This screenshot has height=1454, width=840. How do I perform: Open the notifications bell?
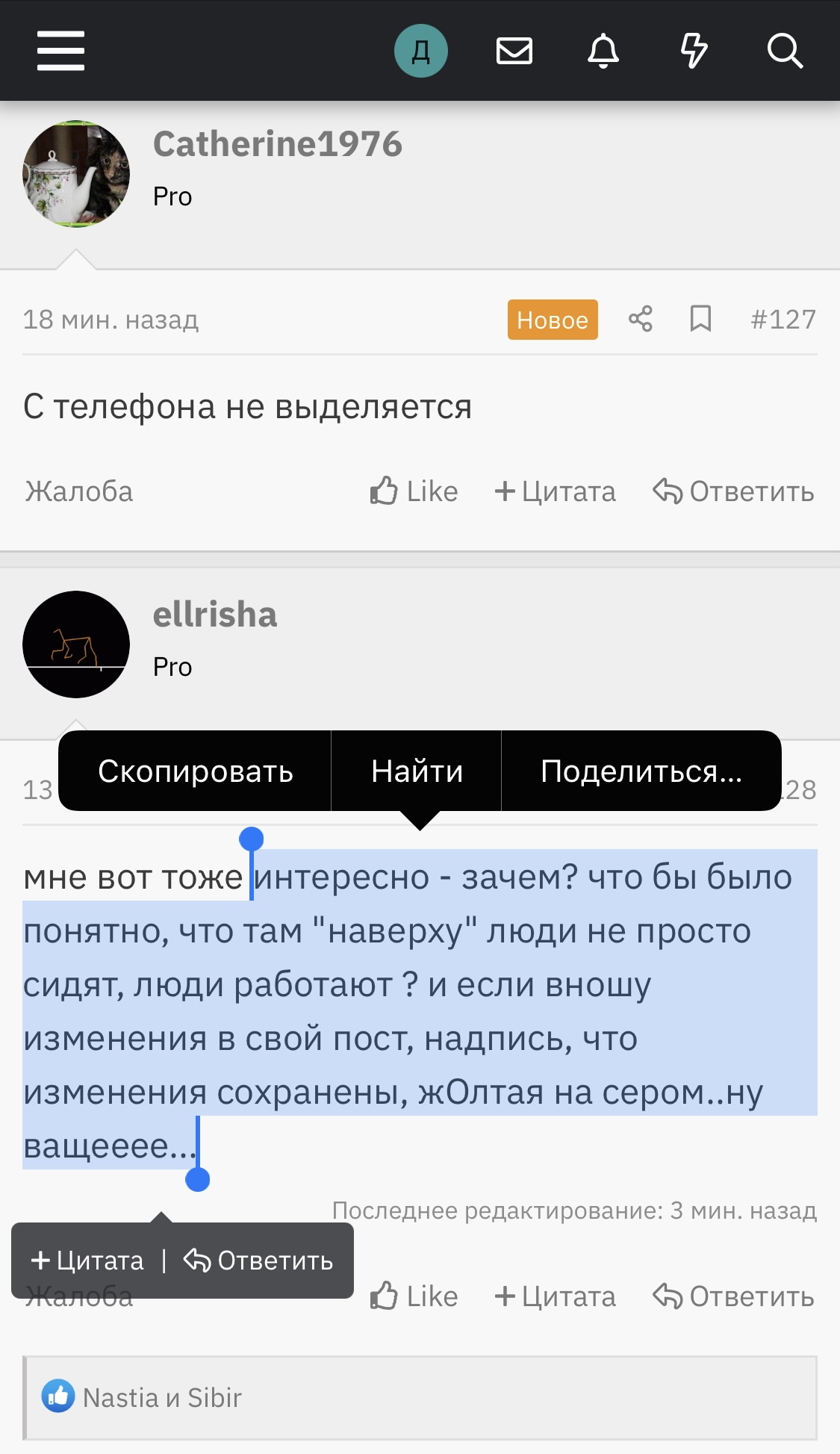tap(603, 51)
